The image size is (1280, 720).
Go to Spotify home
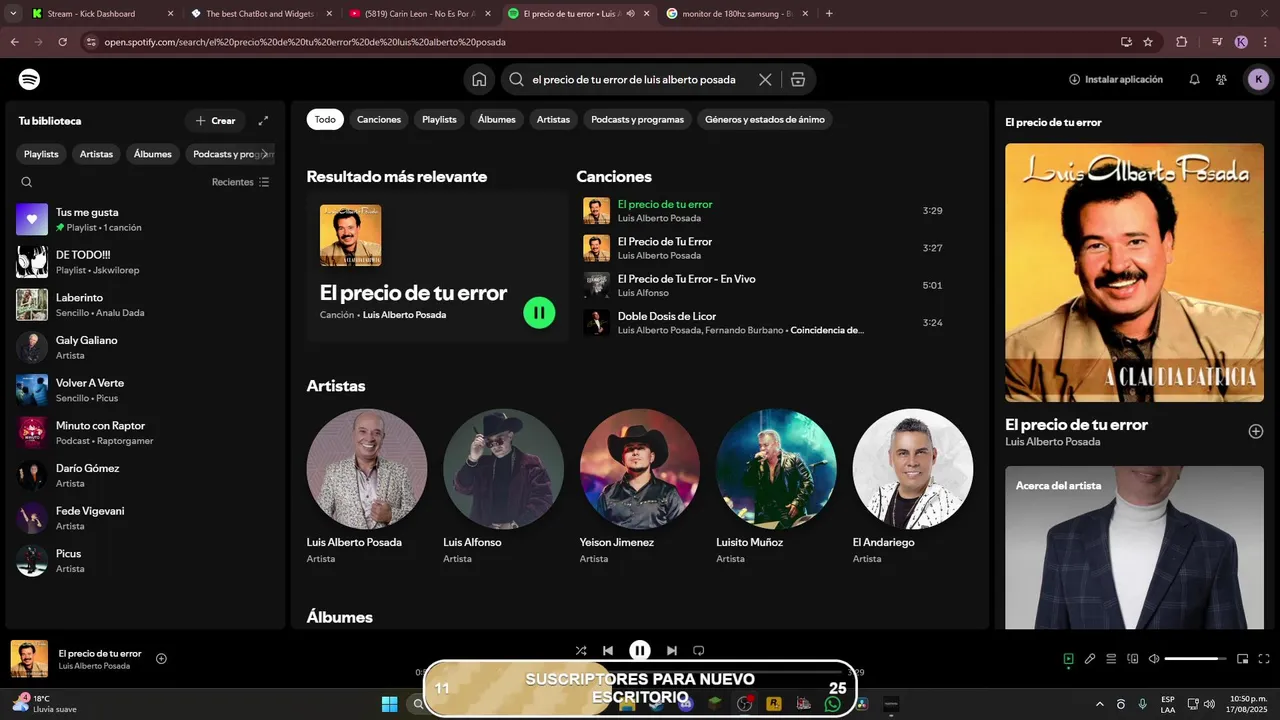[x=479, y=80]
